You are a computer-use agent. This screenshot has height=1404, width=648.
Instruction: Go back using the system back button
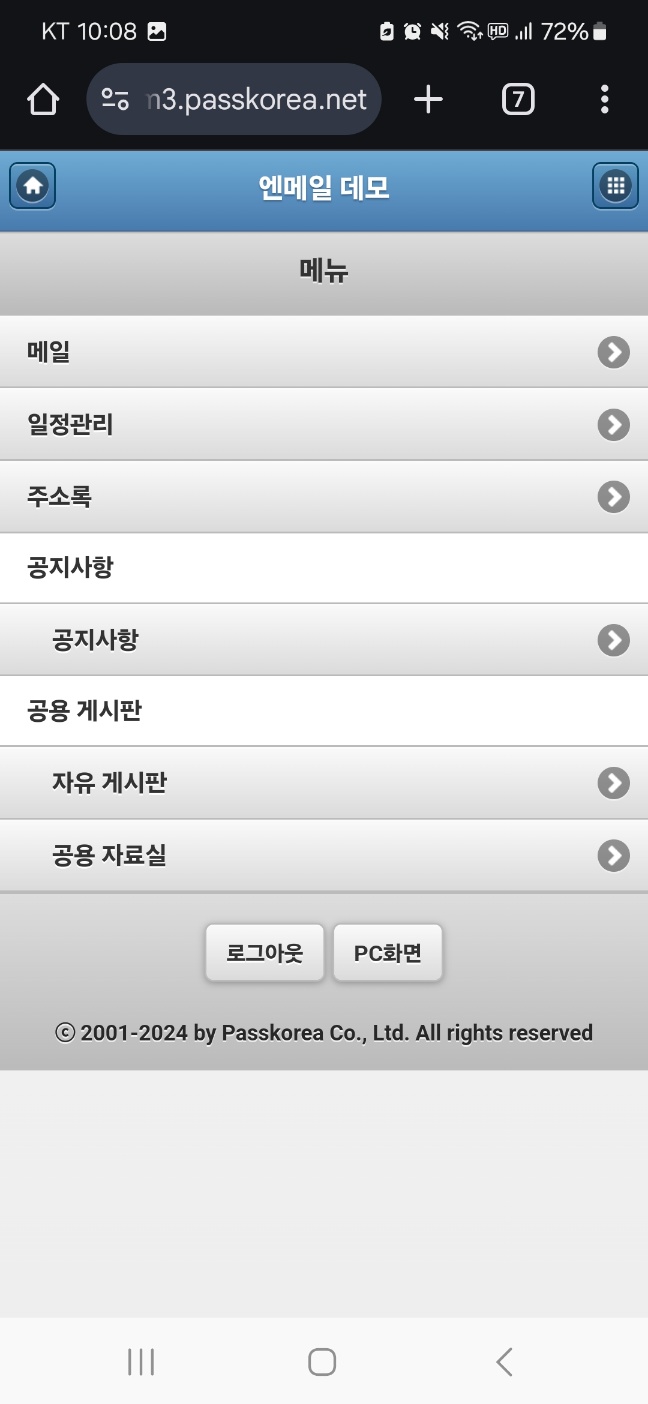pos(504,1361)
